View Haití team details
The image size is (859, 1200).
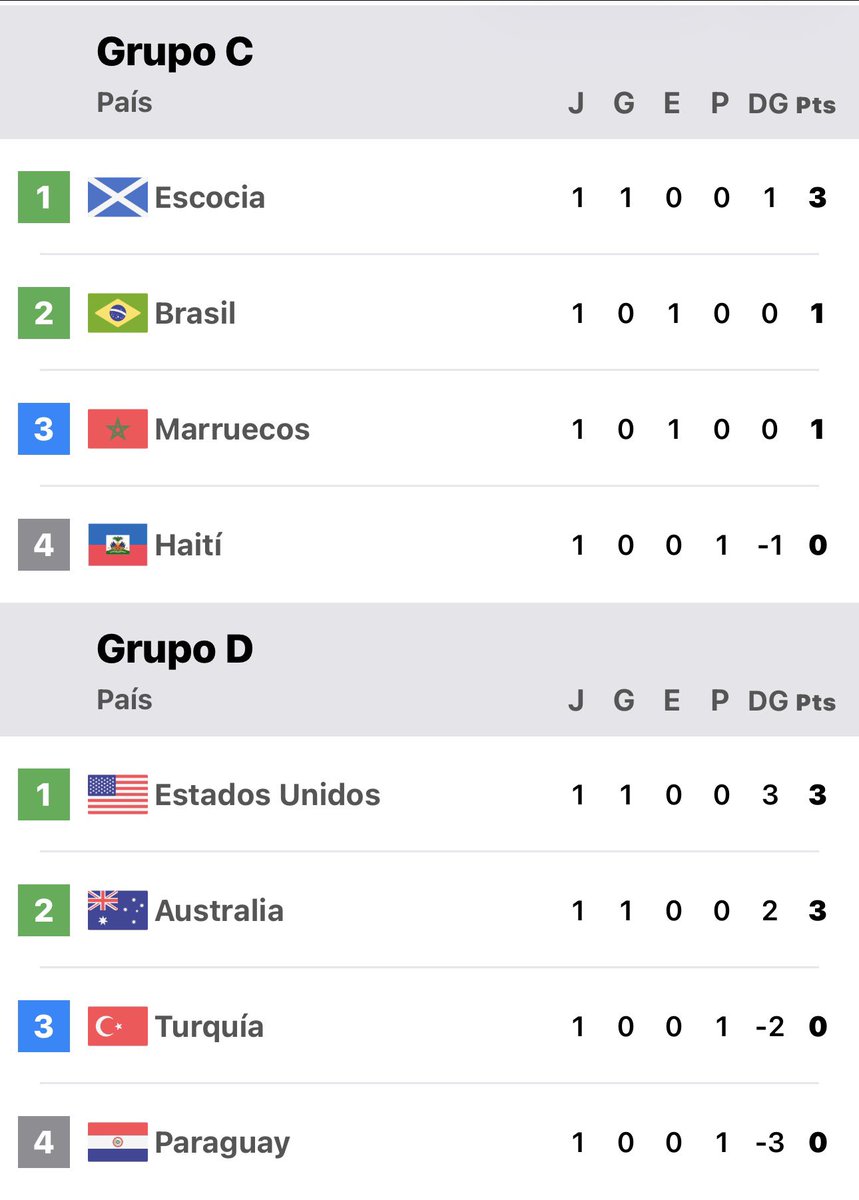pos(429,545)
